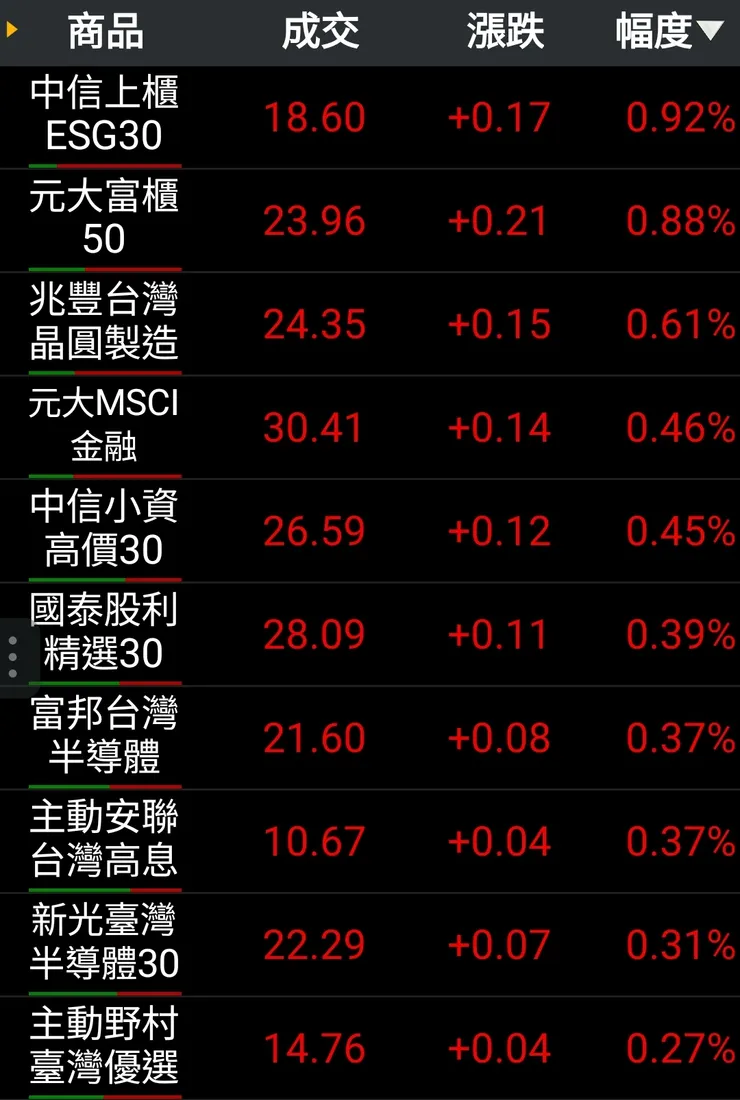The width and height of the screenshot is (740, 1100).
Task: Expand the orange arrow beside 商品
Action: (x=12, y=31)
